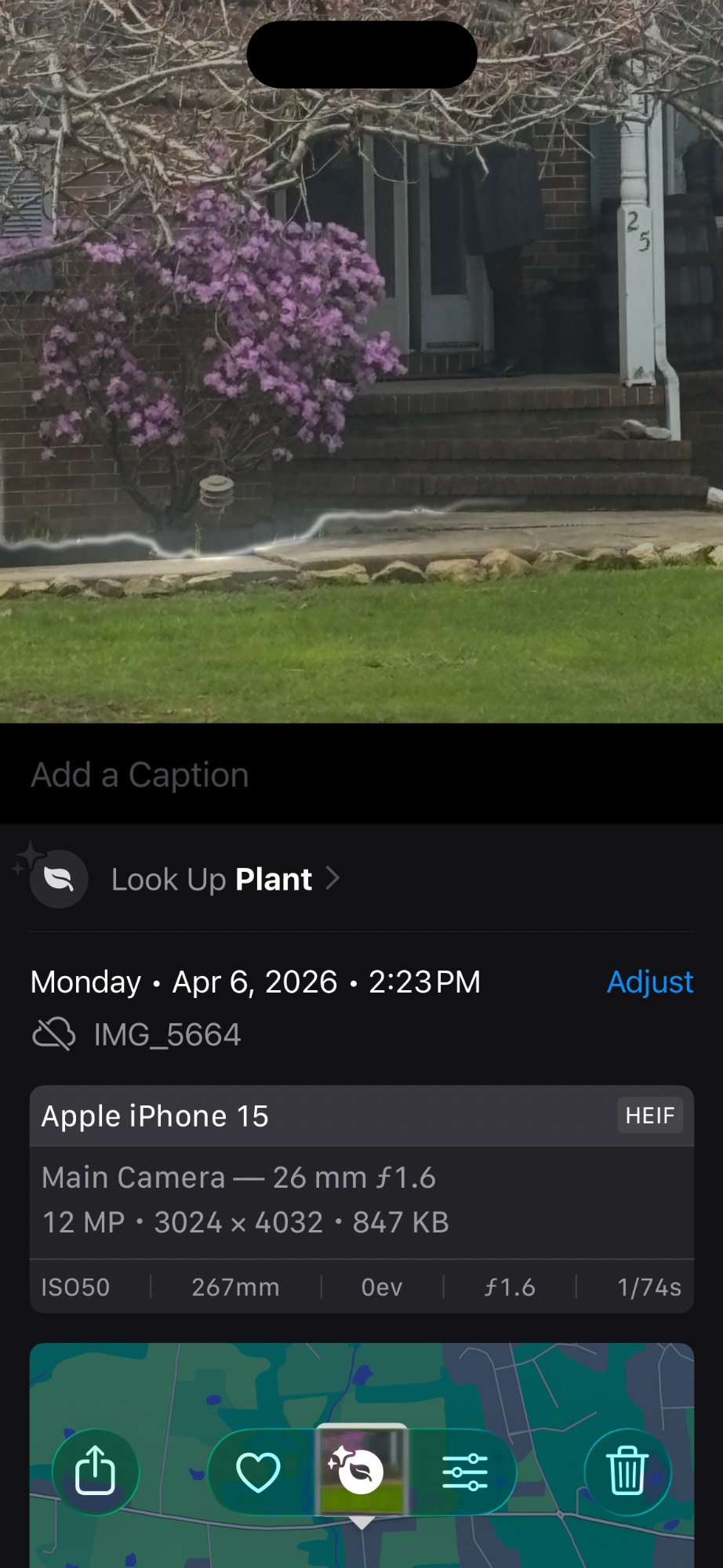Tap the visual look up info button
The height and width of the screenshot is (1568, 723).
click(360, 1472)
